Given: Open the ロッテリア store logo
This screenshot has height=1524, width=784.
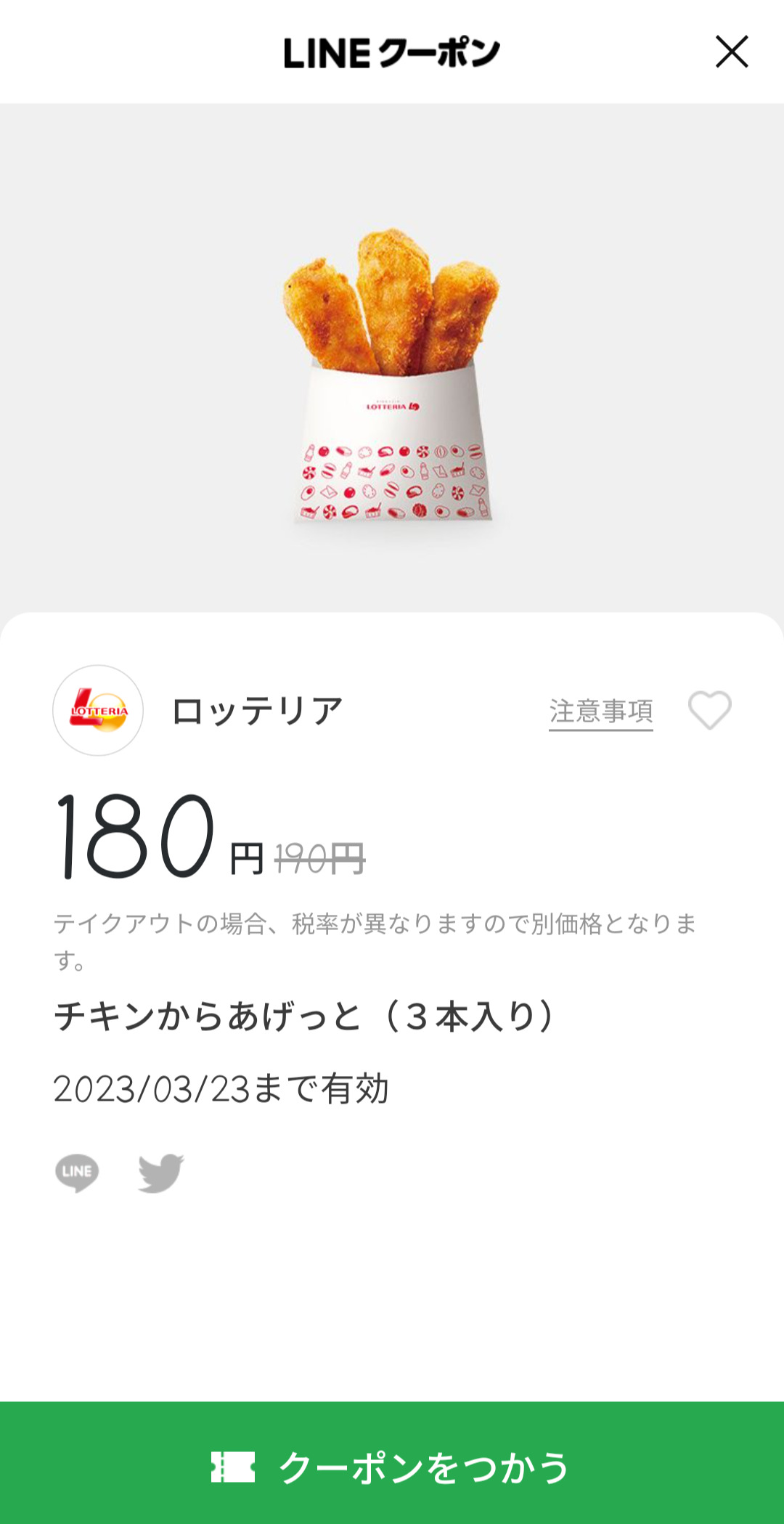Looking at the screenshot, I should pos(98,710).
